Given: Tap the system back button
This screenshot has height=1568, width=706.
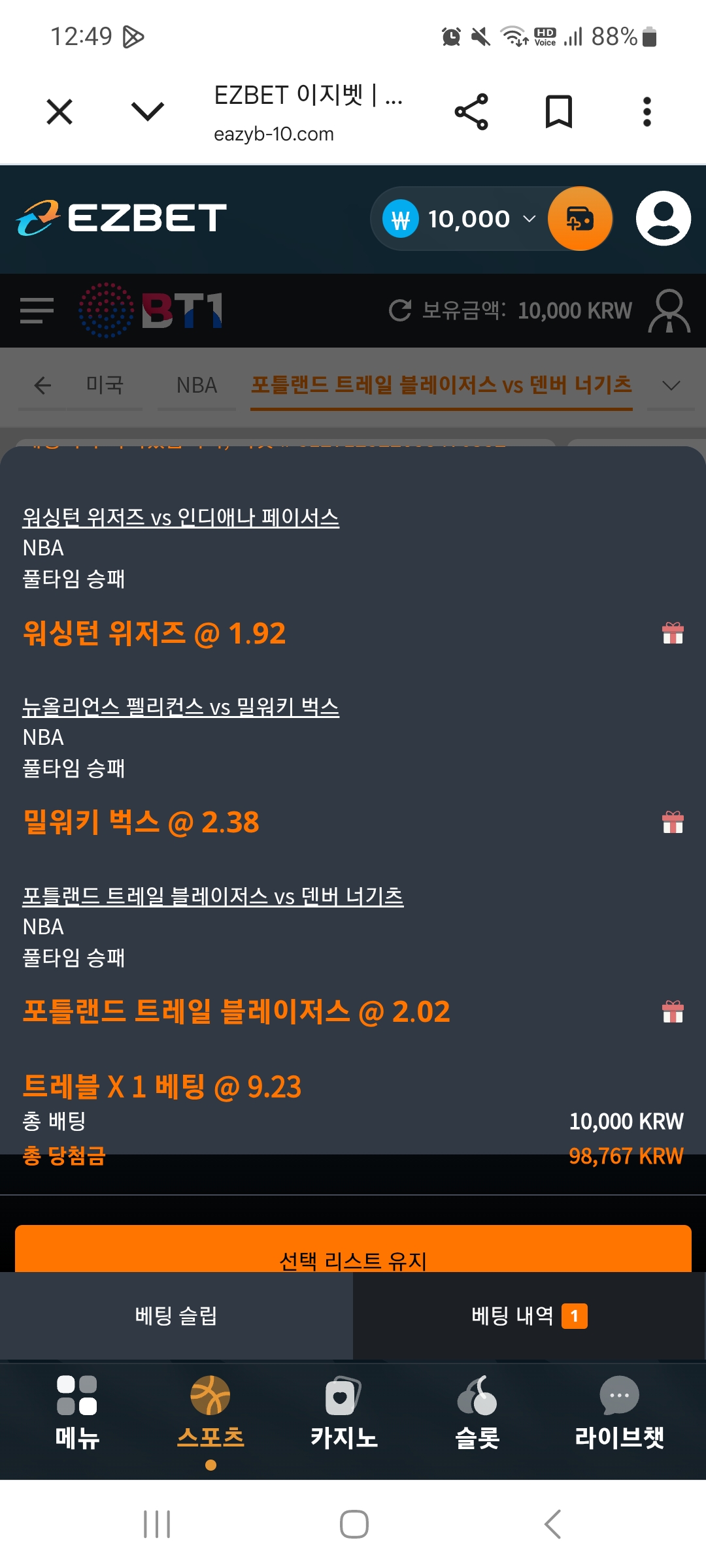Looking at the screenshot, I should 552,1524.
